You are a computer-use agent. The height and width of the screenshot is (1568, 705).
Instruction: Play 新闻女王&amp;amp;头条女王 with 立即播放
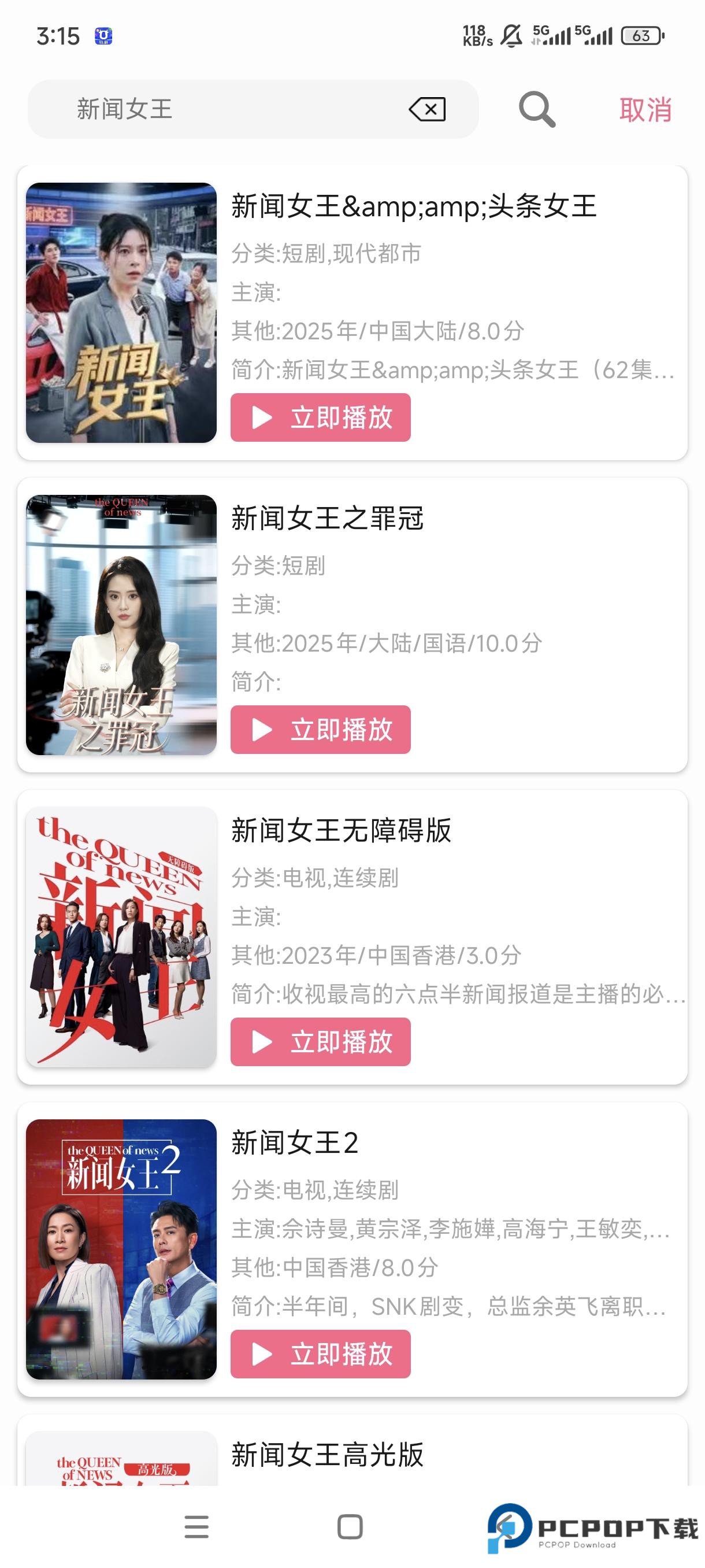[321, 417]
